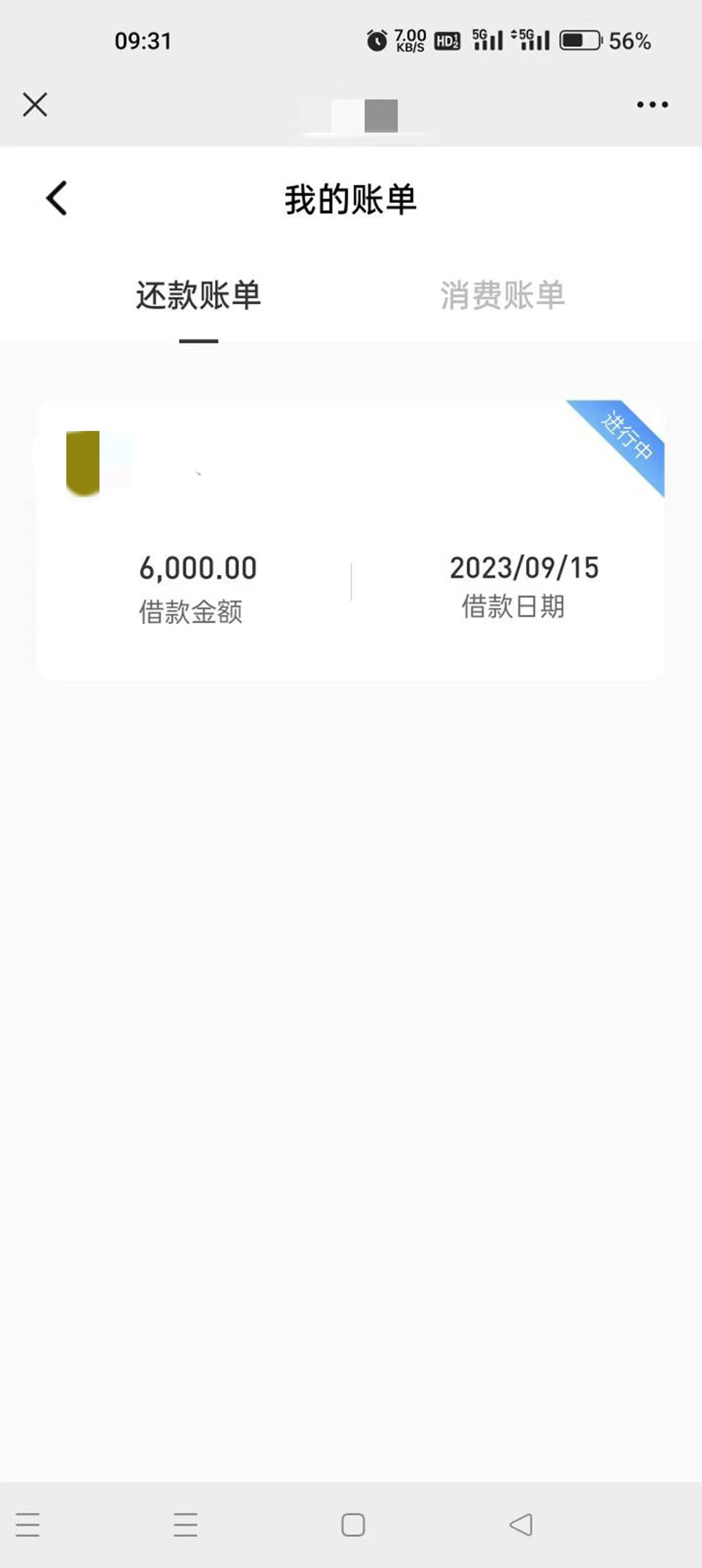
Task: Switch to the 消费账单 tab
Action: click(x=502, y=295)
